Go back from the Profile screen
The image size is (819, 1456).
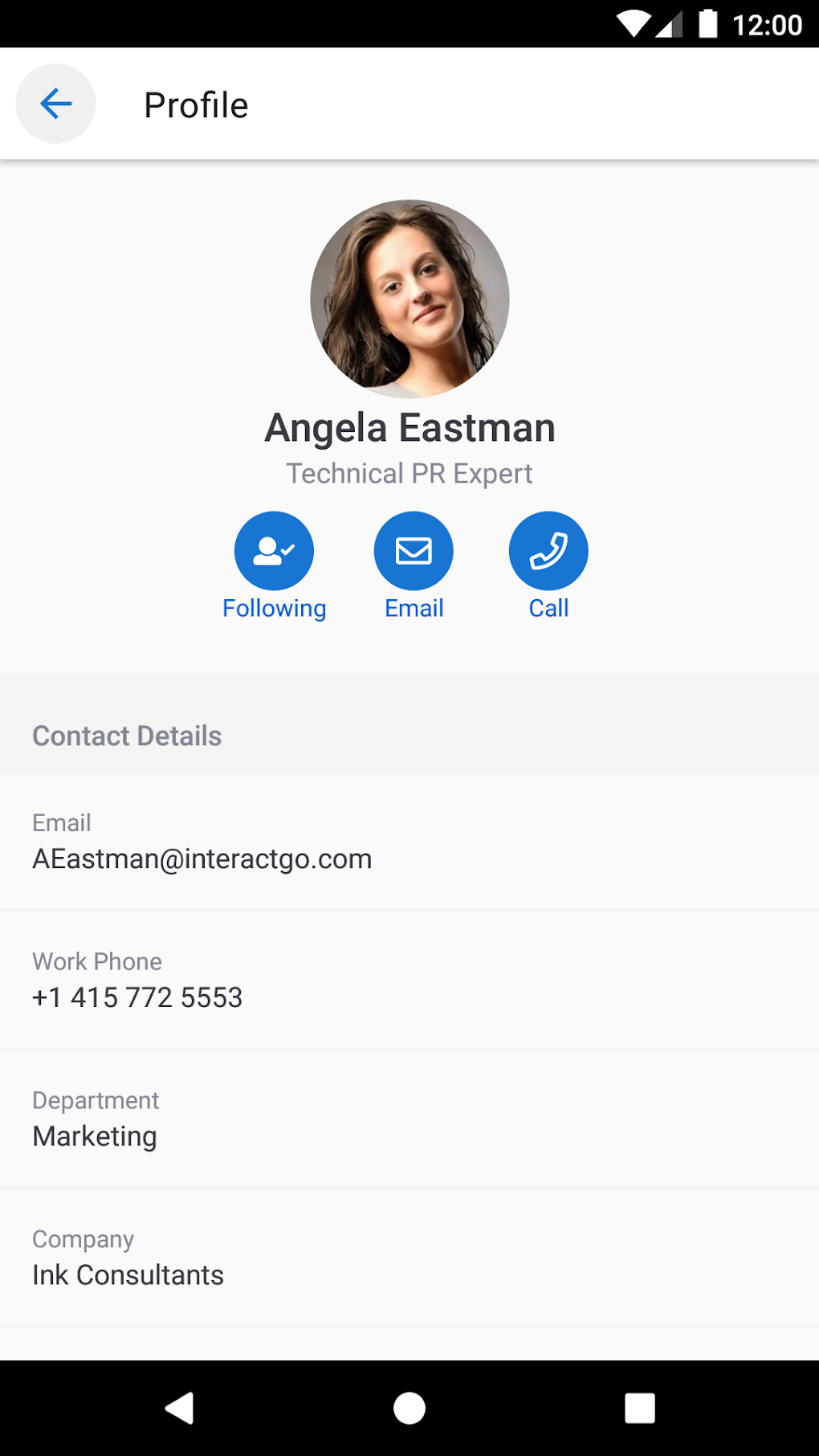tap(55, 104)
